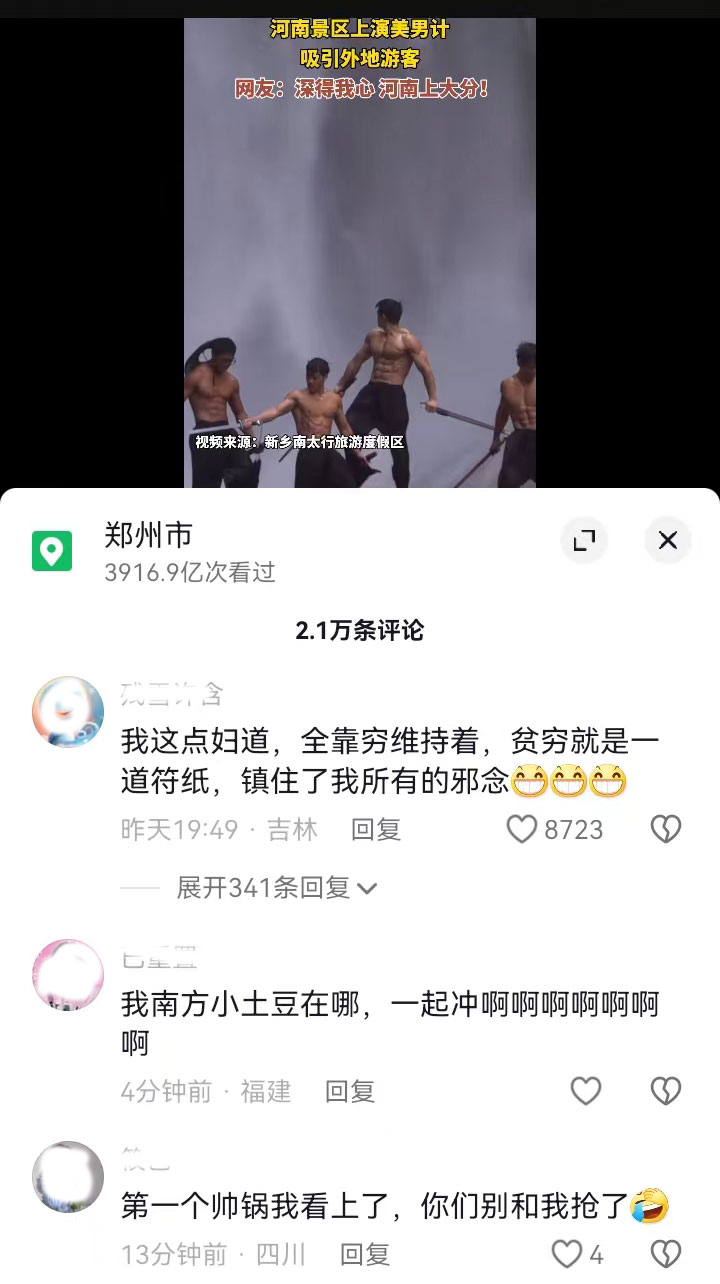
Task: Open avatar of the 吉林 commenter
Action: pyautogui.click(x=68, y=712)
